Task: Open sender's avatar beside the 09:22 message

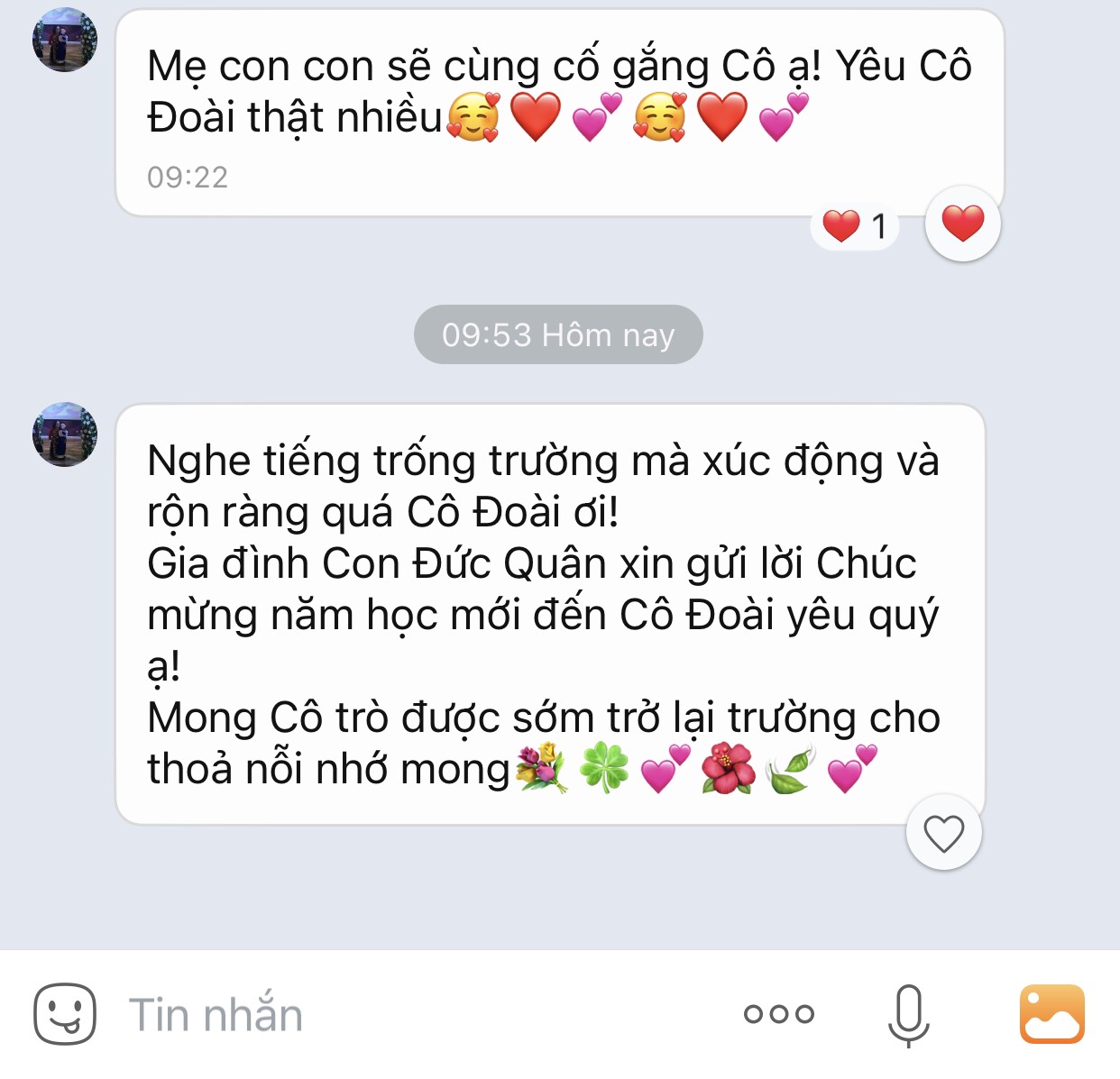Action: (65, 41)
